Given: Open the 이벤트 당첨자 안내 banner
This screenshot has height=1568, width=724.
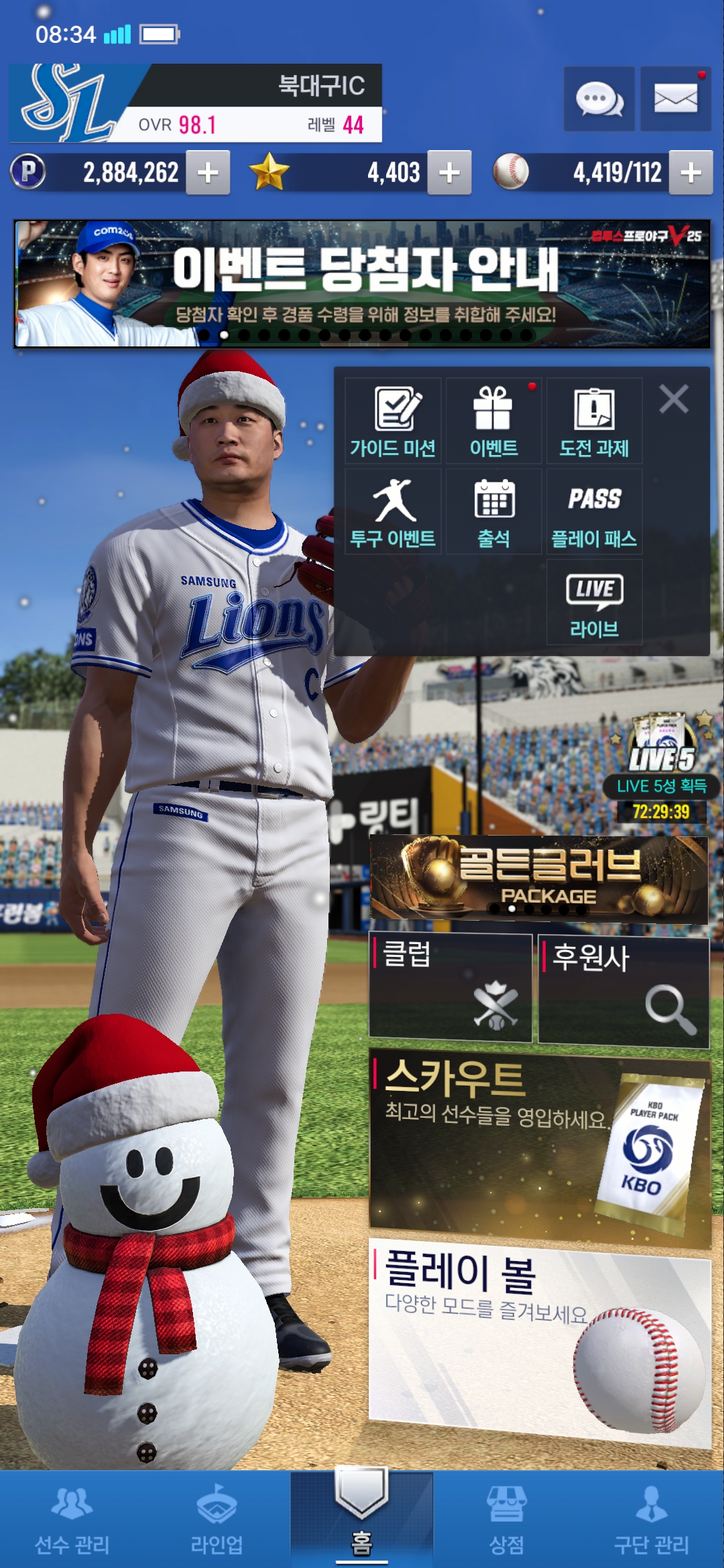Looking at the screenshot, I should (362, 283).
